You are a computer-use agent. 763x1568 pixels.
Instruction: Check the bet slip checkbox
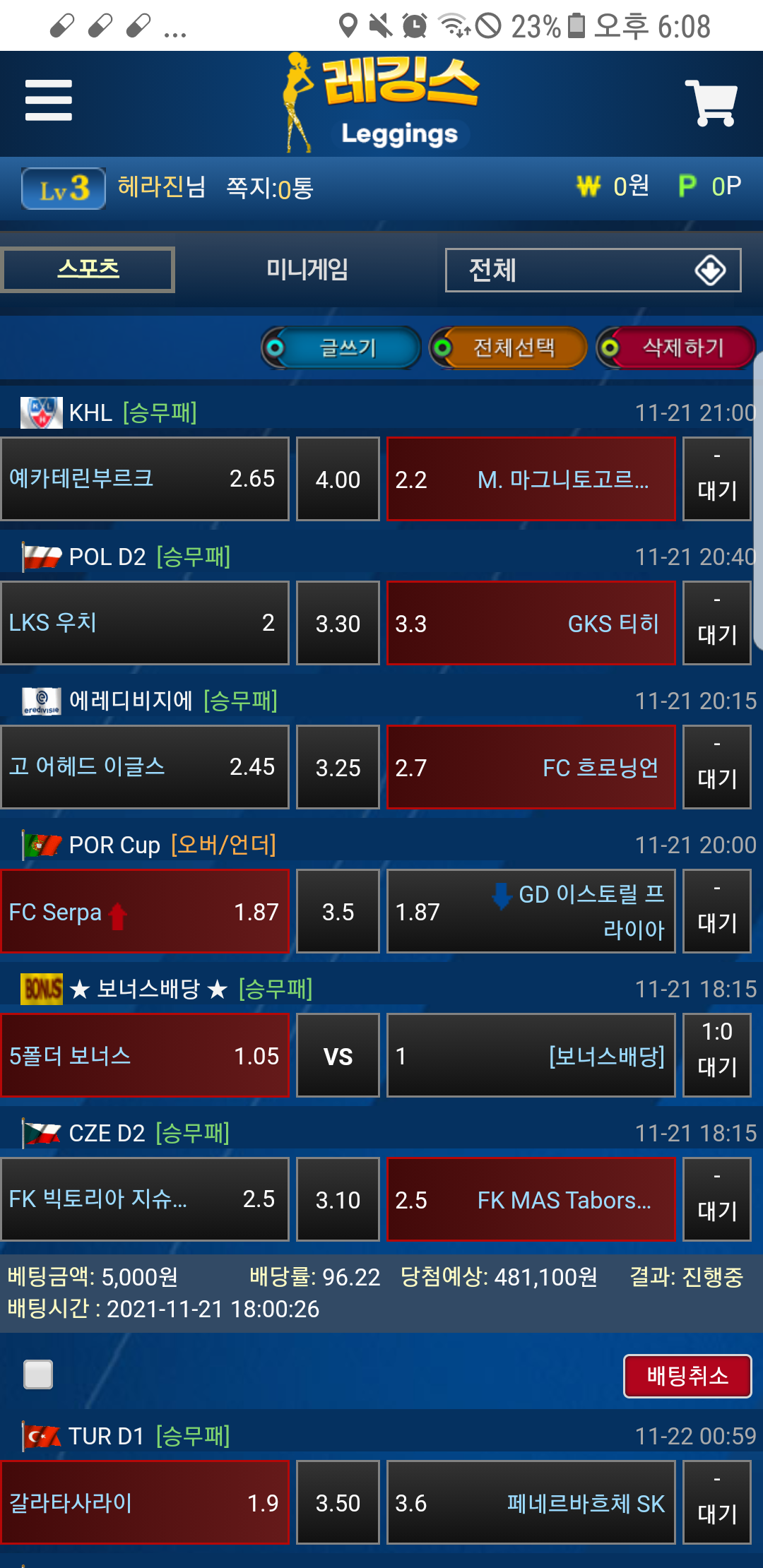tap(38, 1374)
